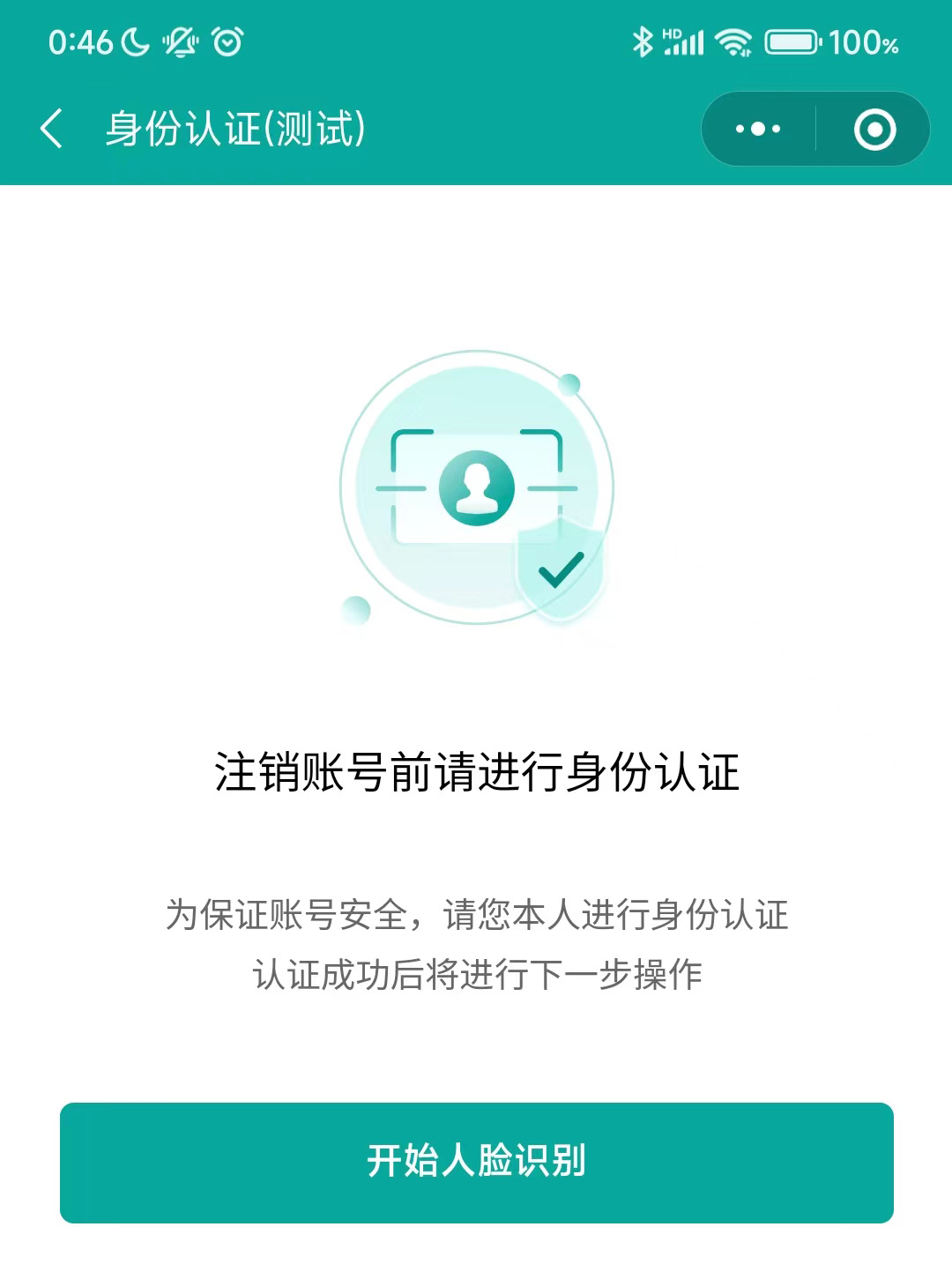Viewport: 952px width, 1264px height.
Task: Start face recognition with 开始人脸识别
Action: (476, 1162)
